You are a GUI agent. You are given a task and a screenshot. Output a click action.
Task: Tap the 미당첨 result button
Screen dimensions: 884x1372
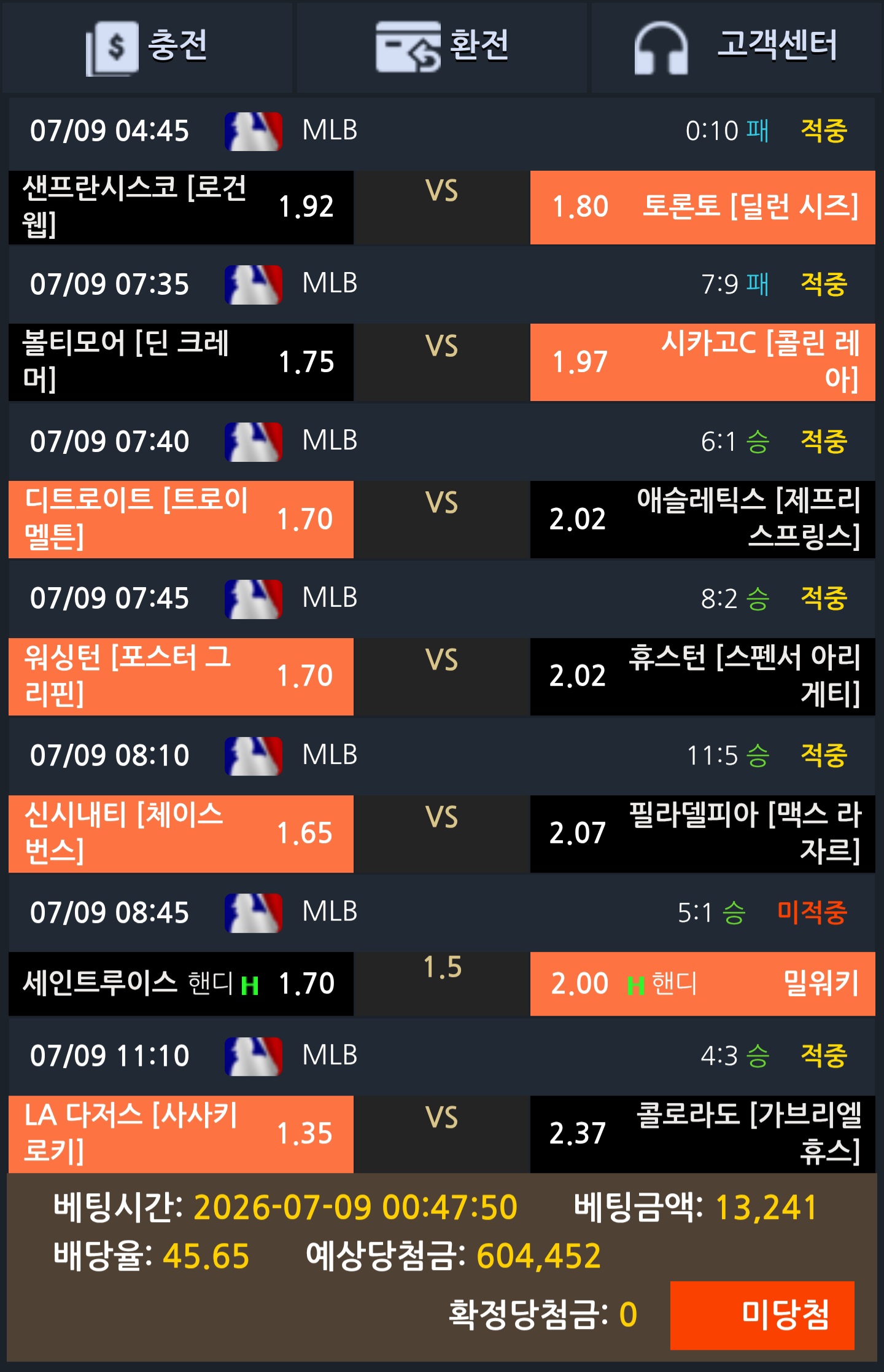click(762, 1315)
